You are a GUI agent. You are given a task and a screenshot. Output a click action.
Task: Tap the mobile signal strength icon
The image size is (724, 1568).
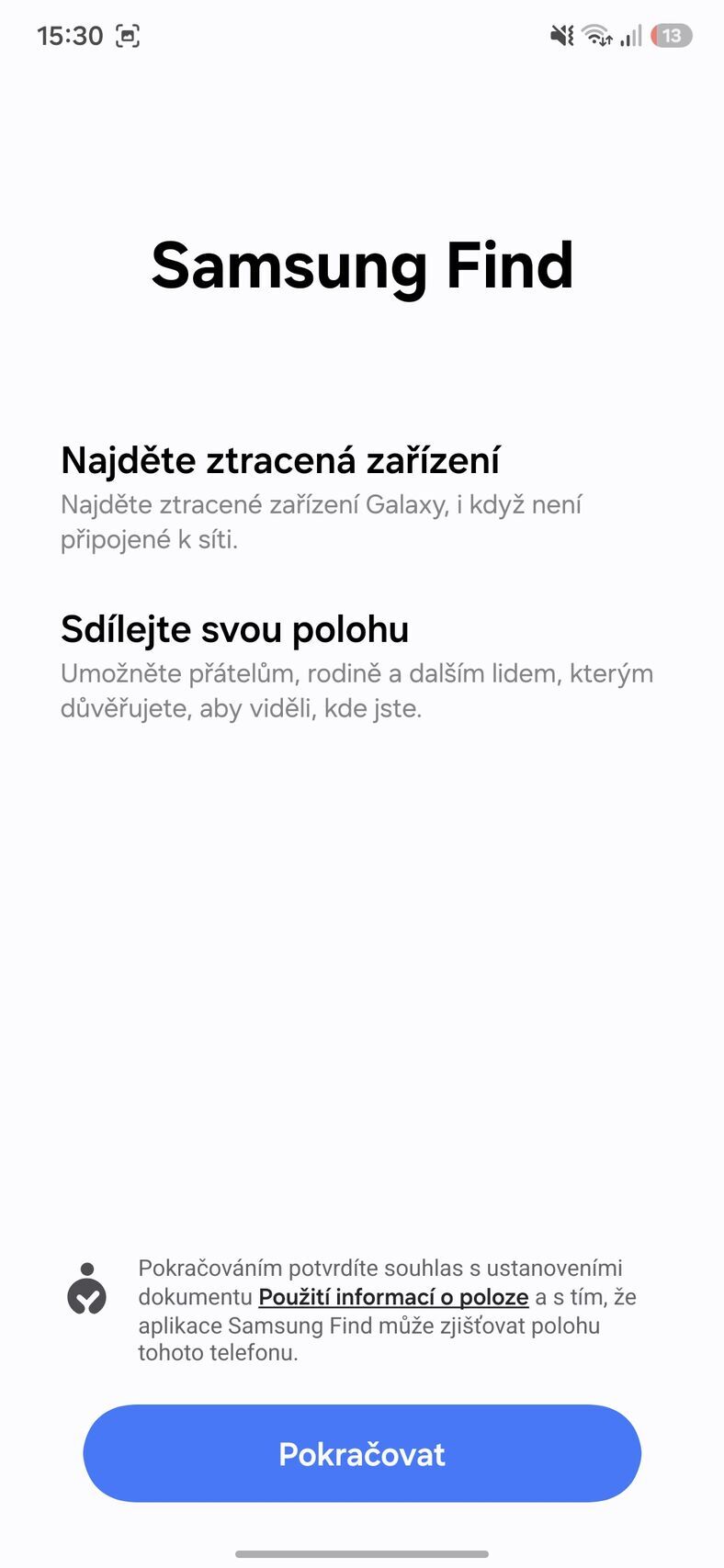click(629, 37)
